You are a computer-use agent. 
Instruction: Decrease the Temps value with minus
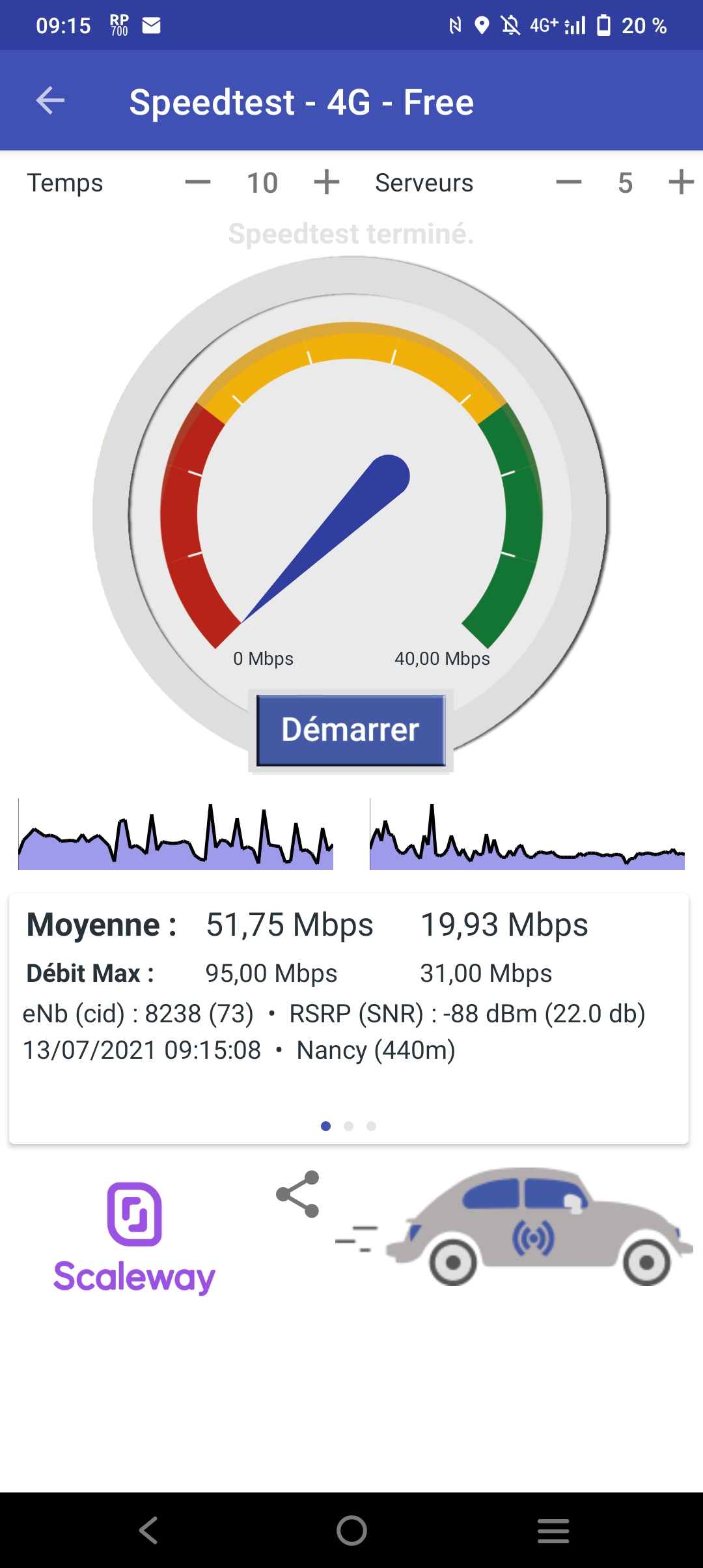coord(198,182)
